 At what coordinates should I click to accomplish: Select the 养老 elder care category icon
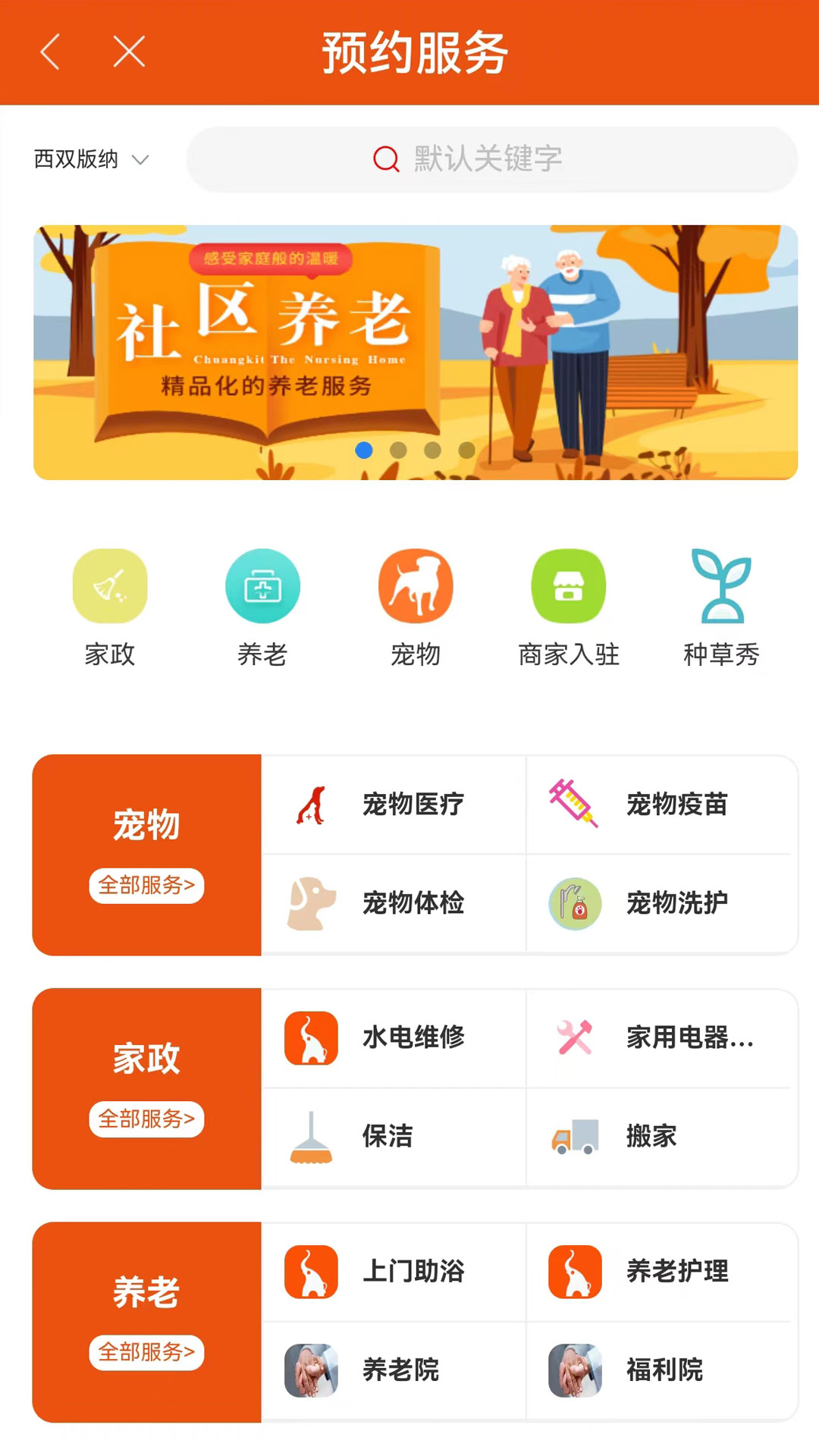(x=262, y=585)
